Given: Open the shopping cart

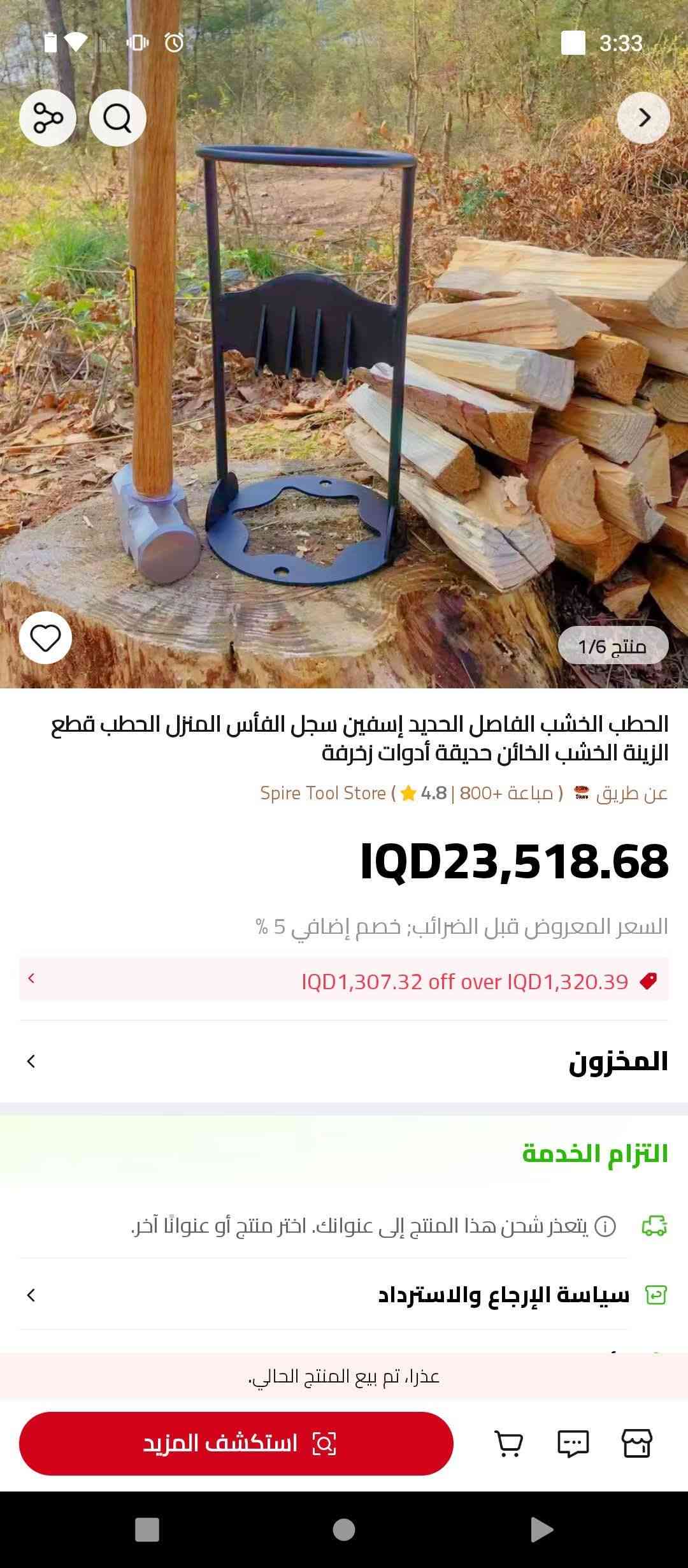Looking at the screenshot, I should [509, 1443].
